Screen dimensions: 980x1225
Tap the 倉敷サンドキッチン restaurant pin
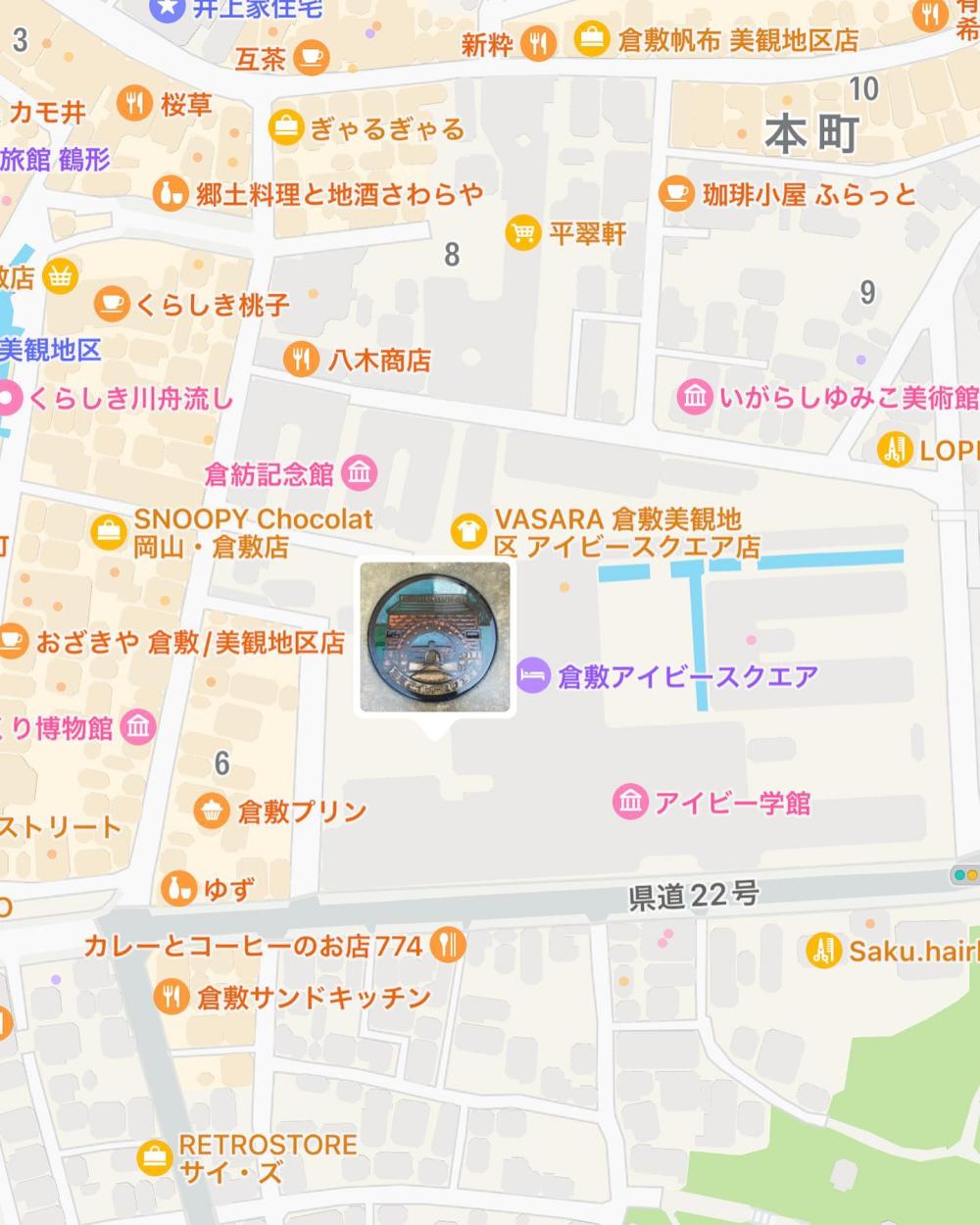click(x=171, y=997)
